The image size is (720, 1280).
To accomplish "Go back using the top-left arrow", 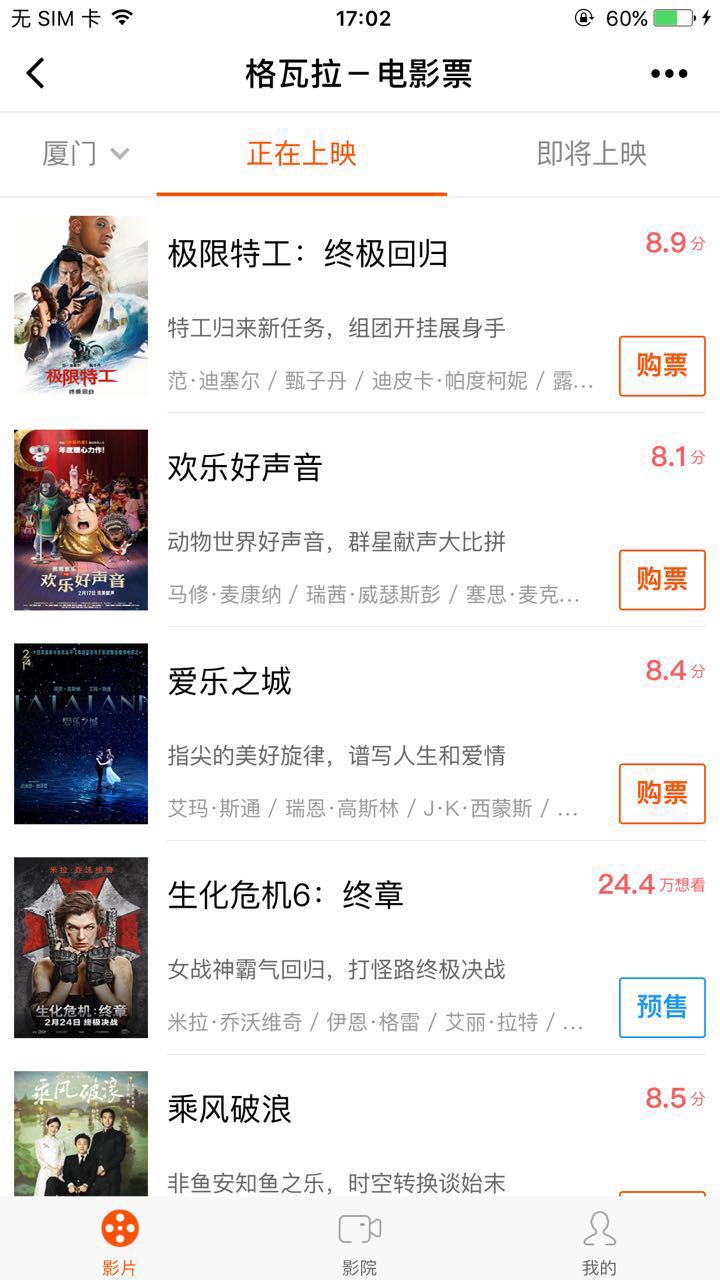I will coord(36,73).
